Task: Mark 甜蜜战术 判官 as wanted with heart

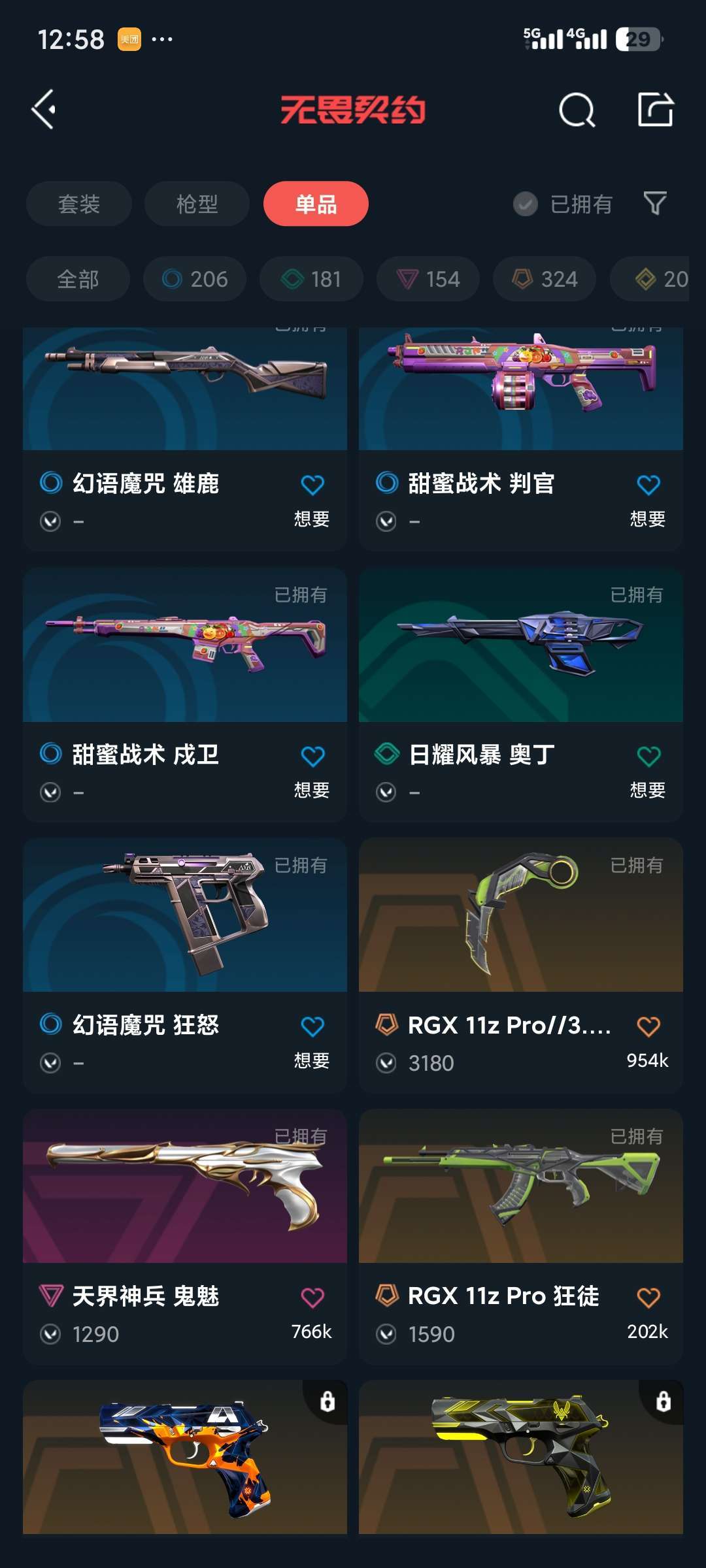Action: pos(648,485)
